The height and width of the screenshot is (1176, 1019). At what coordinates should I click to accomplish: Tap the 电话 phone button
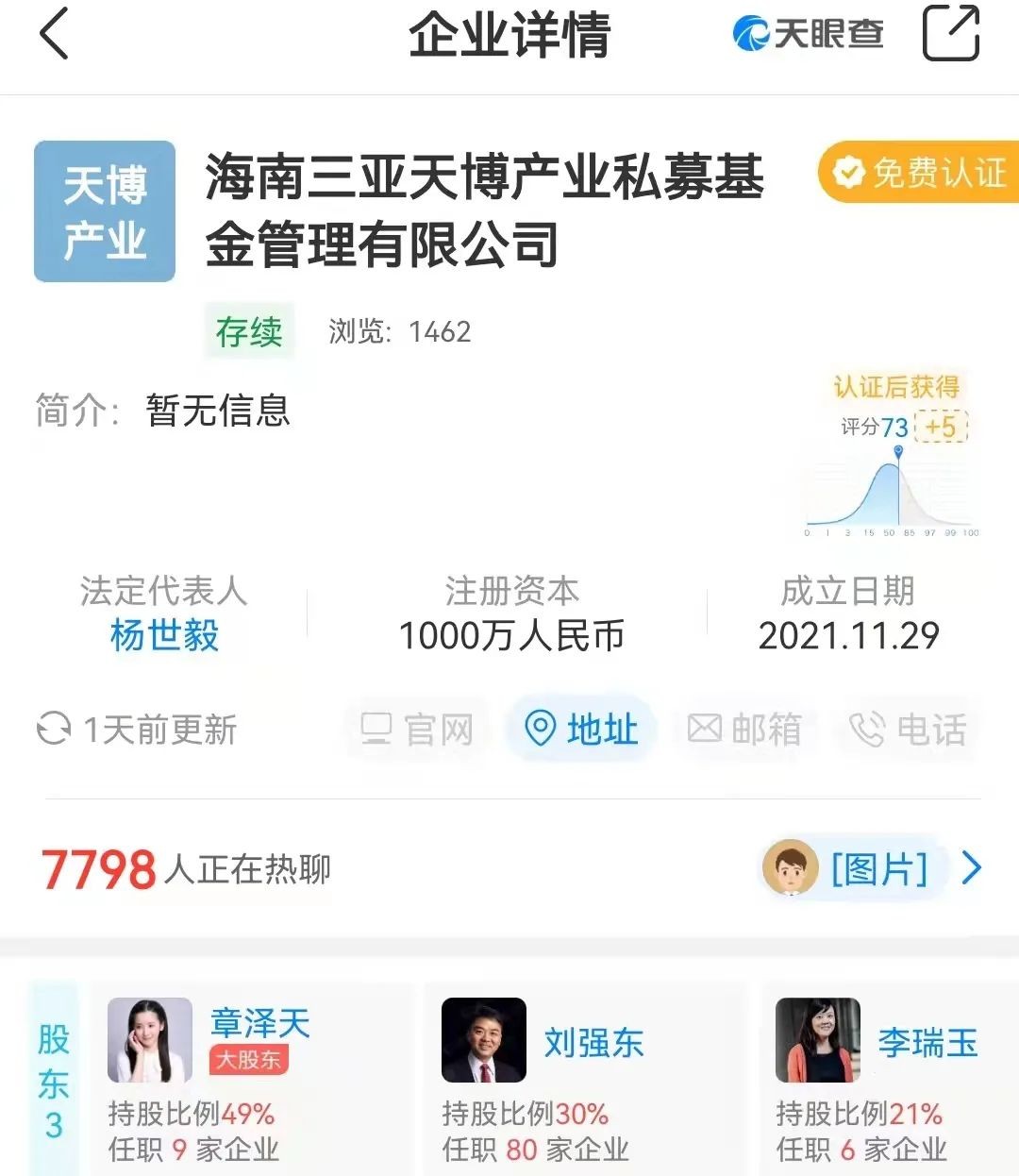(908, 729)
